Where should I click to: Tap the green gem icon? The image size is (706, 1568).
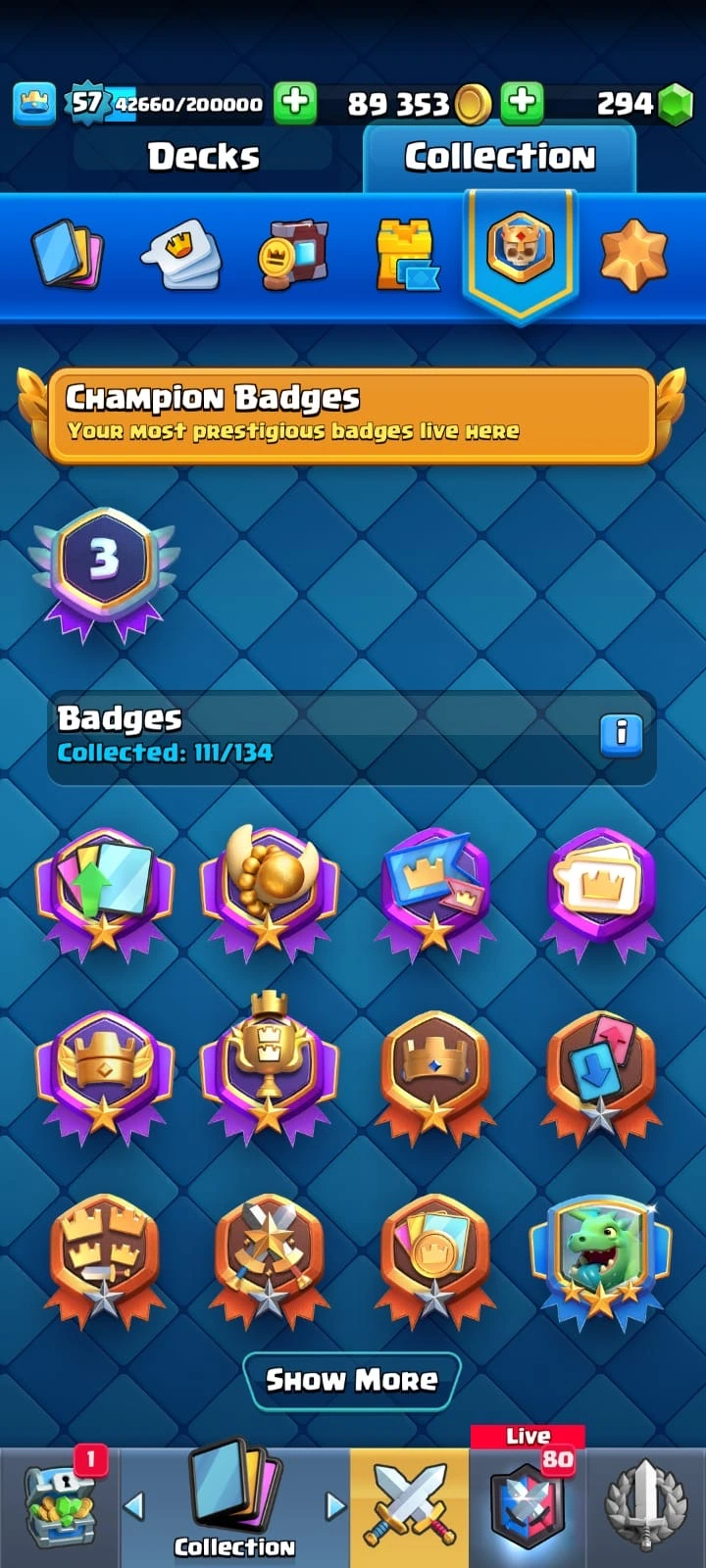pyautogui.click(x=675, y=104)
